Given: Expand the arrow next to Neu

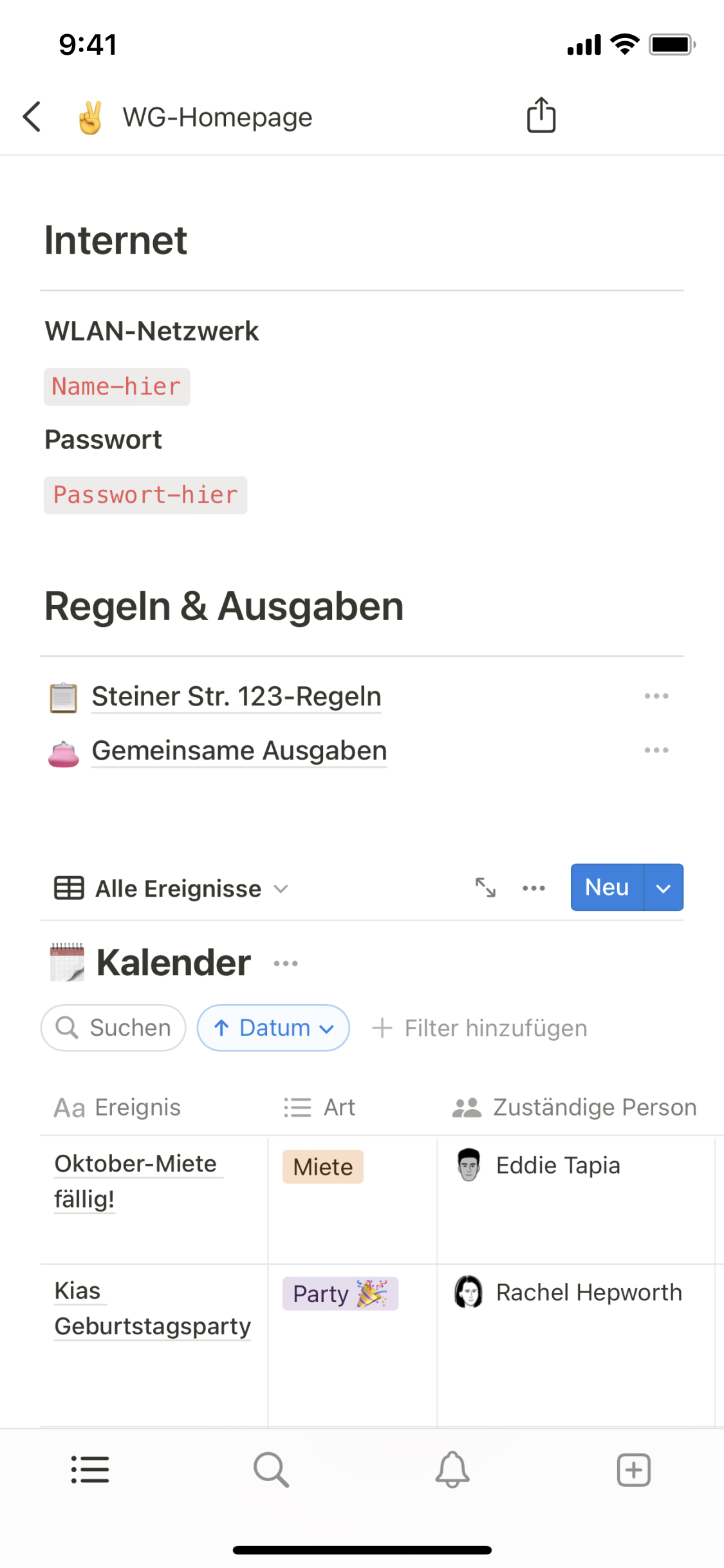Looking at the screenshot, I should coord(664,888).
